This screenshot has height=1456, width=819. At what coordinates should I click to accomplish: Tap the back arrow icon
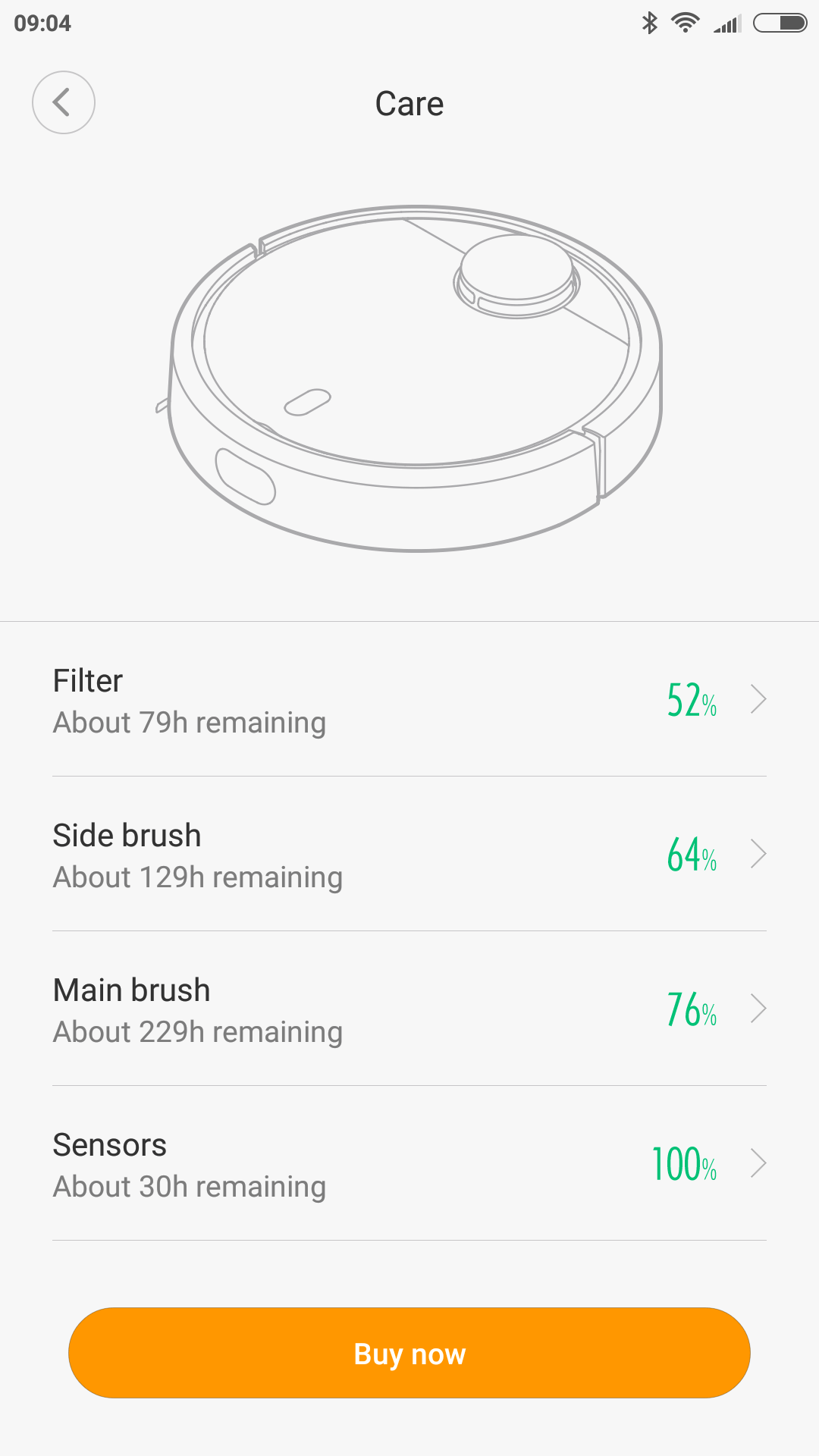pos(64,102)
